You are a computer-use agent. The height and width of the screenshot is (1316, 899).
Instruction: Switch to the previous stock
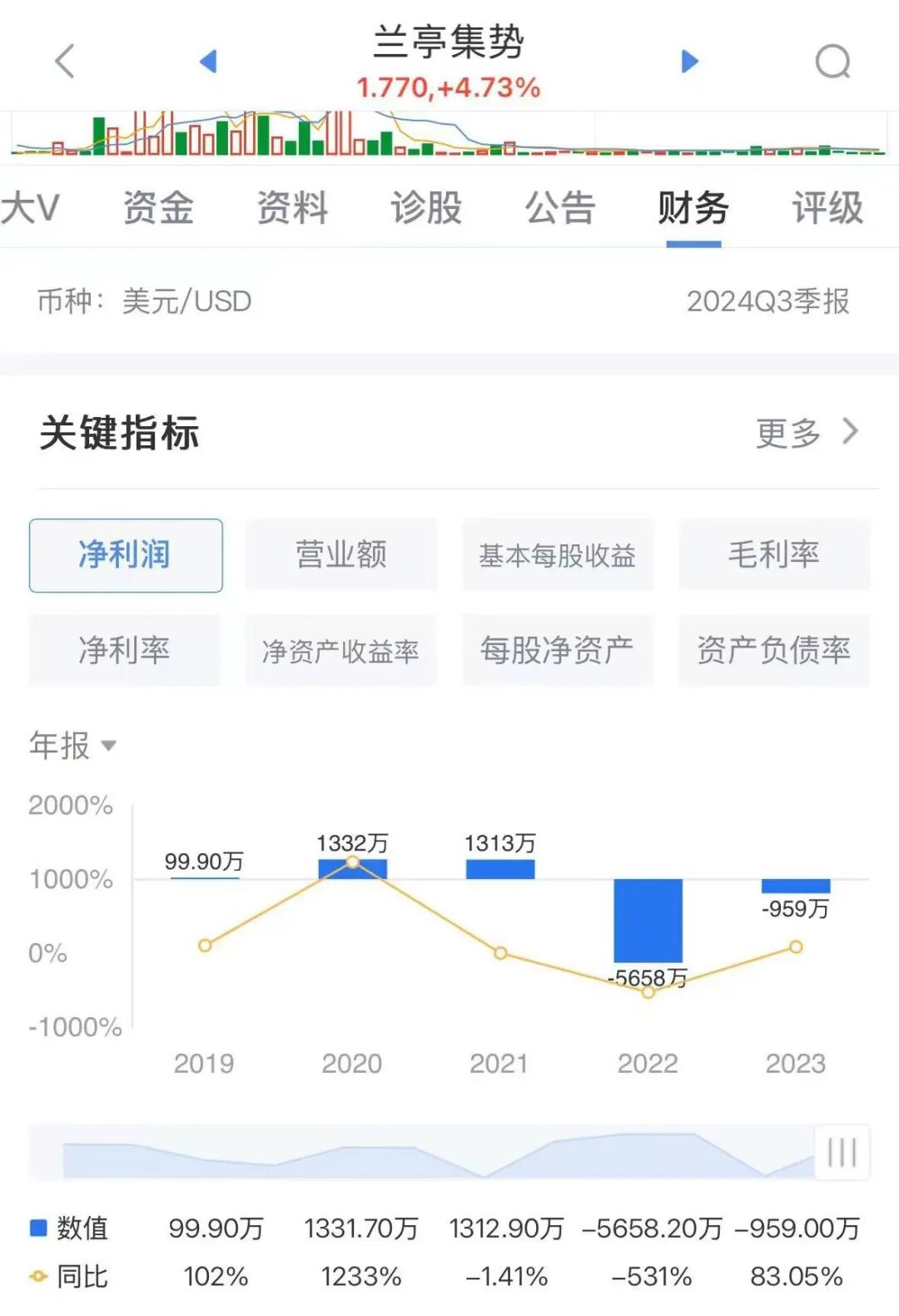(x=208, y=61)
